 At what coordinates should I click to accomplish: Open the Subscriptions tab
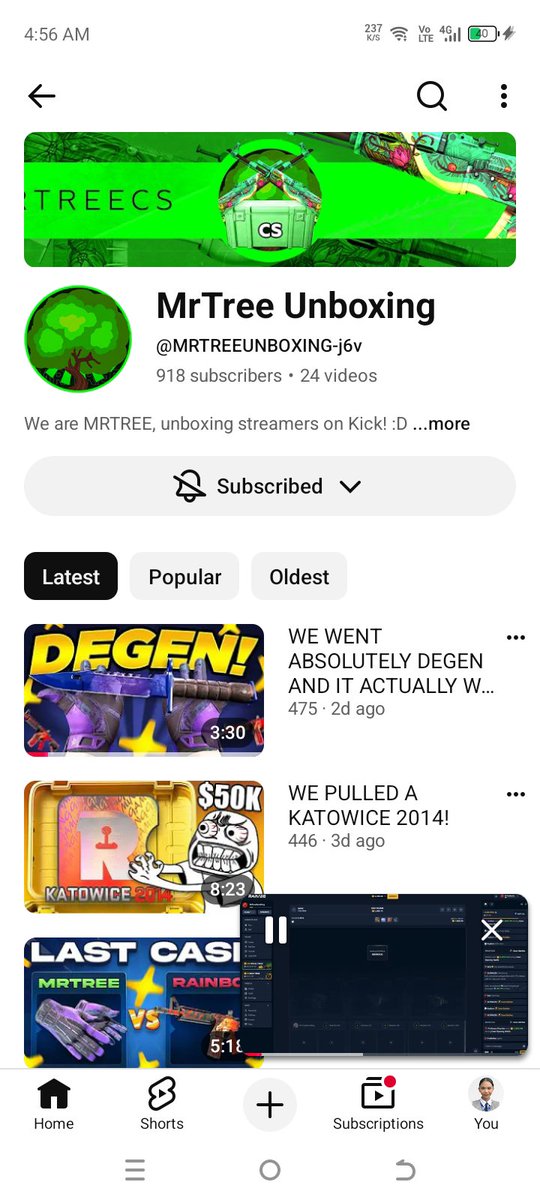click(x=378, y=1105)
